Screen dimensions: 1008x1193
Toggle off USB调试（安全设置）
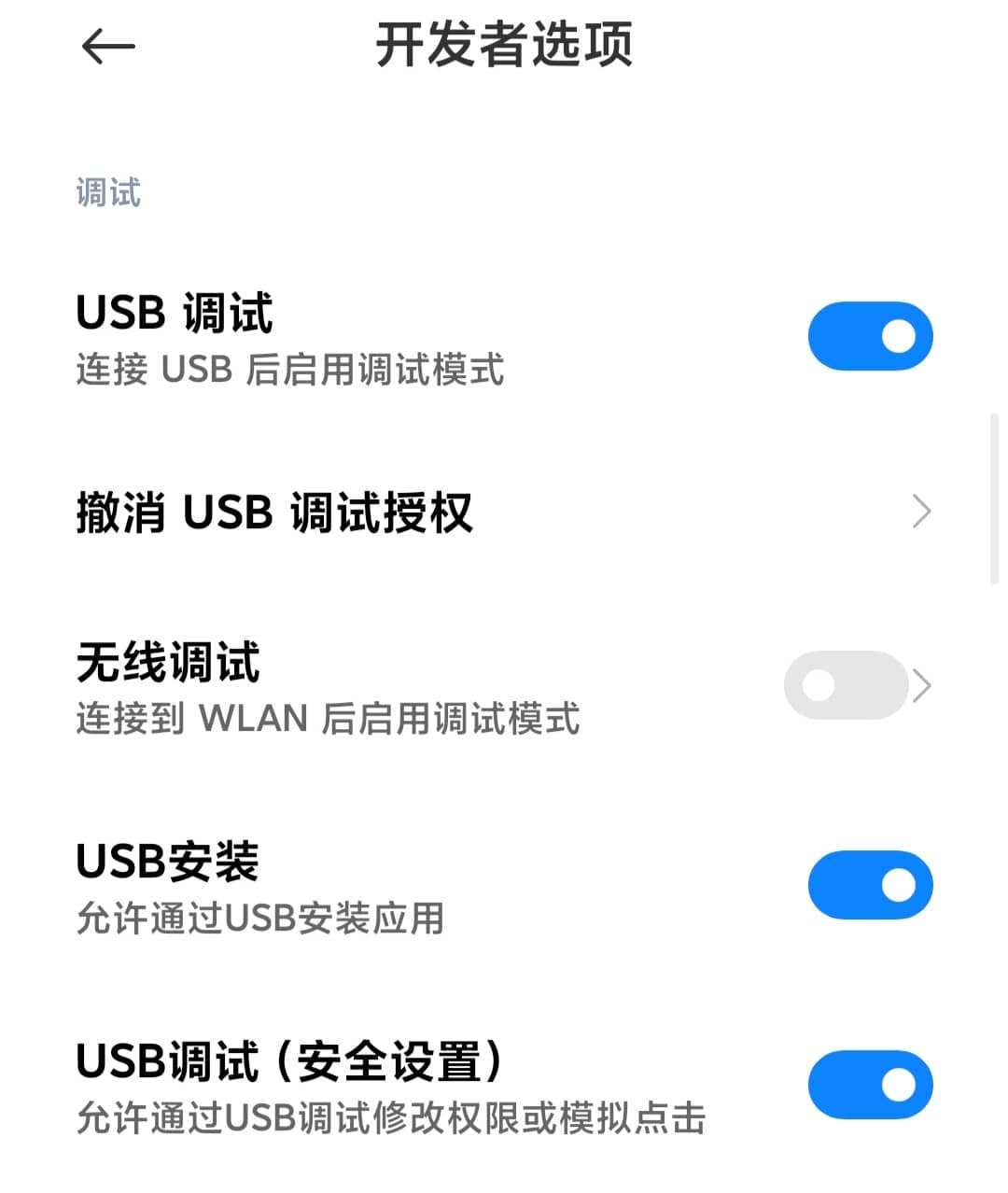pyautogui.click(x=870, y=1085)
